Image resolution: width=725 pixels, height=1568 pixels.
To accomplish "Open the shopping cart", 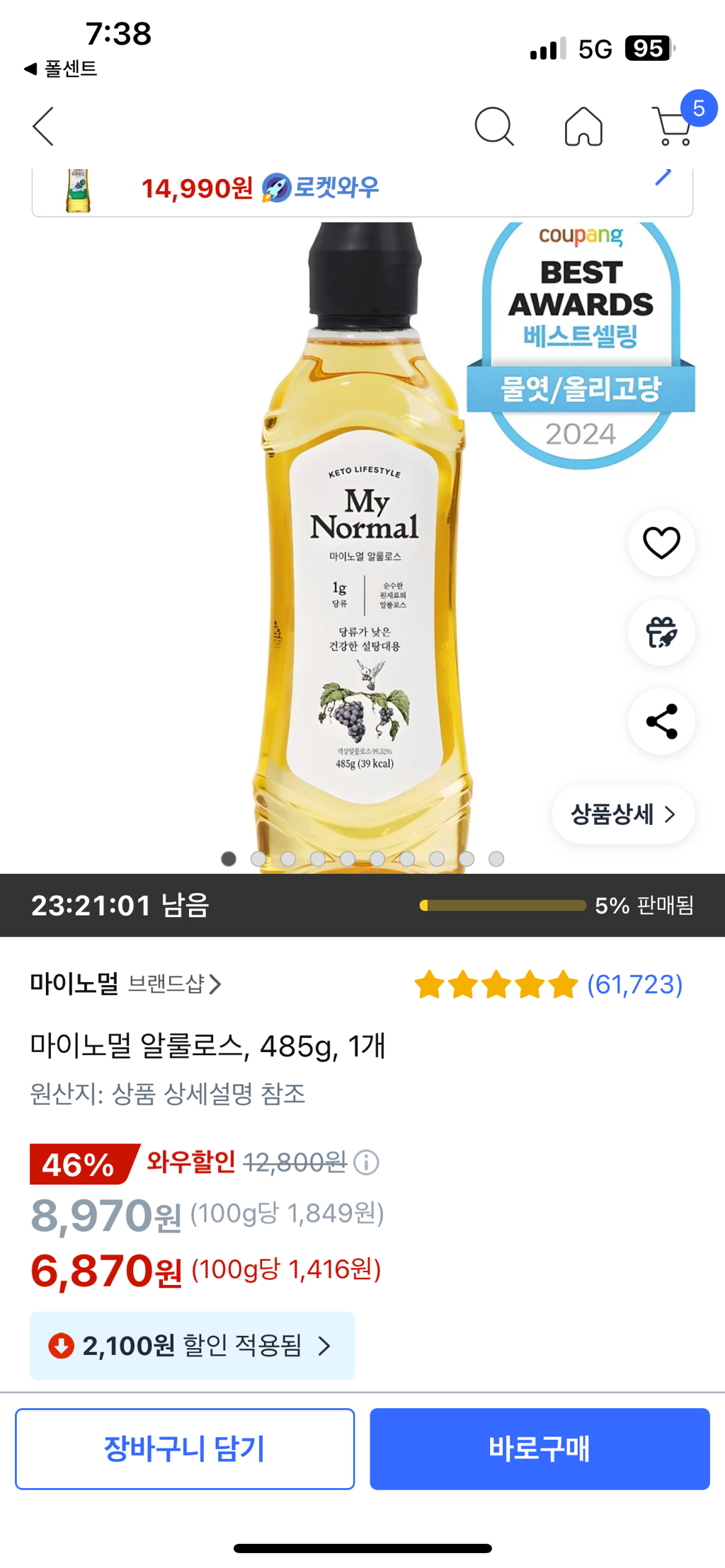I will point(674,125).
